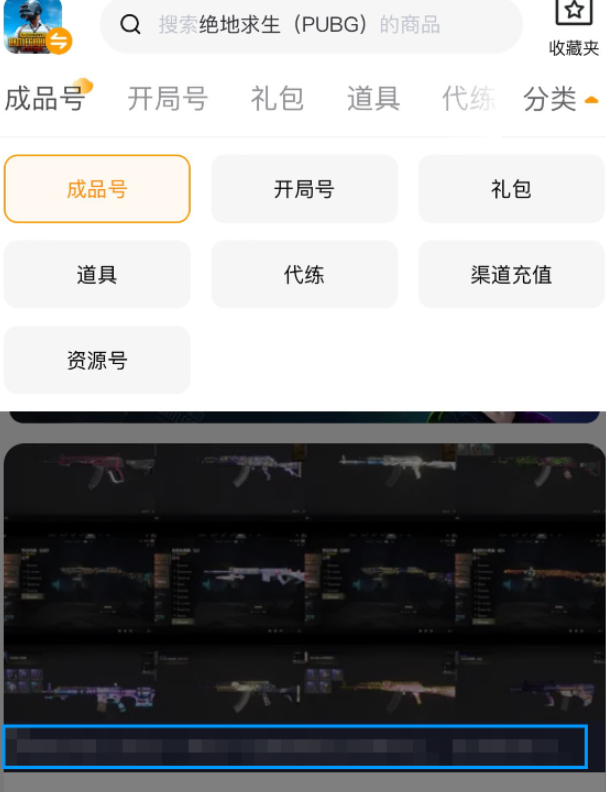
Task: Pick the 礼包 category chip
Action: [x=511, y=189]
